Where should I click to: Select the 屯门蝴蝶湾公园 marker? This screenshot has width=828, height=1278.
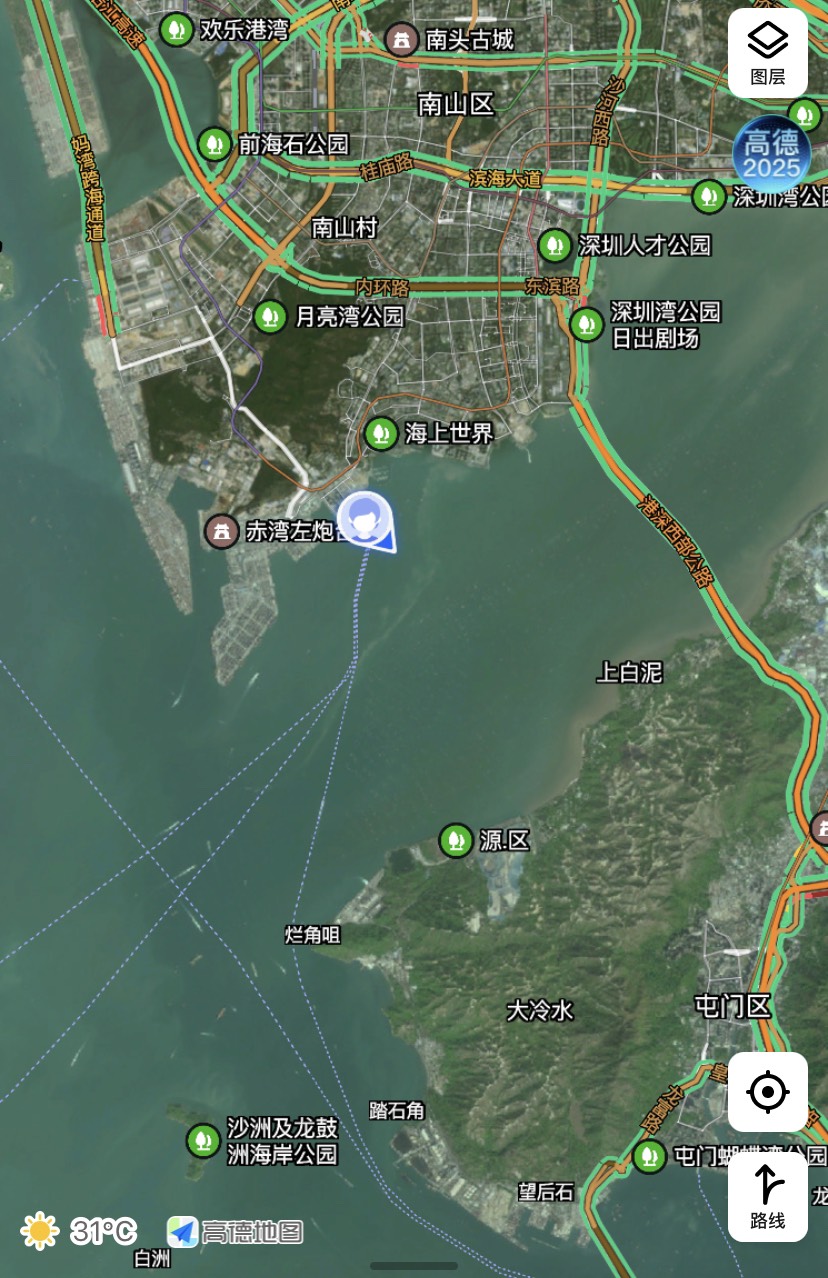pyautogui.click(x=650, y=1156)
